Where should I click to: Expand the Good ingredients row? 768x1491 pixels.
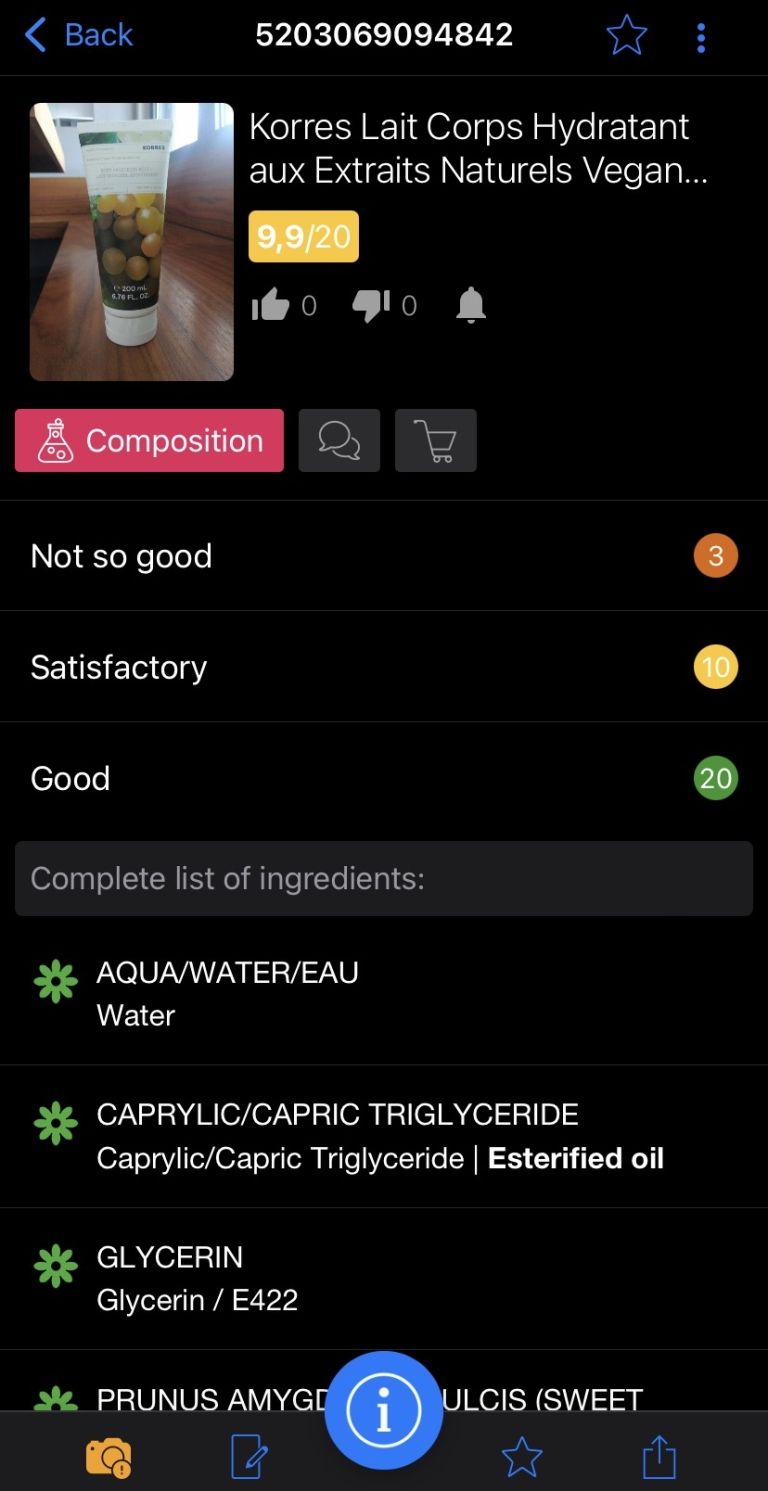[x=384, y=778]
